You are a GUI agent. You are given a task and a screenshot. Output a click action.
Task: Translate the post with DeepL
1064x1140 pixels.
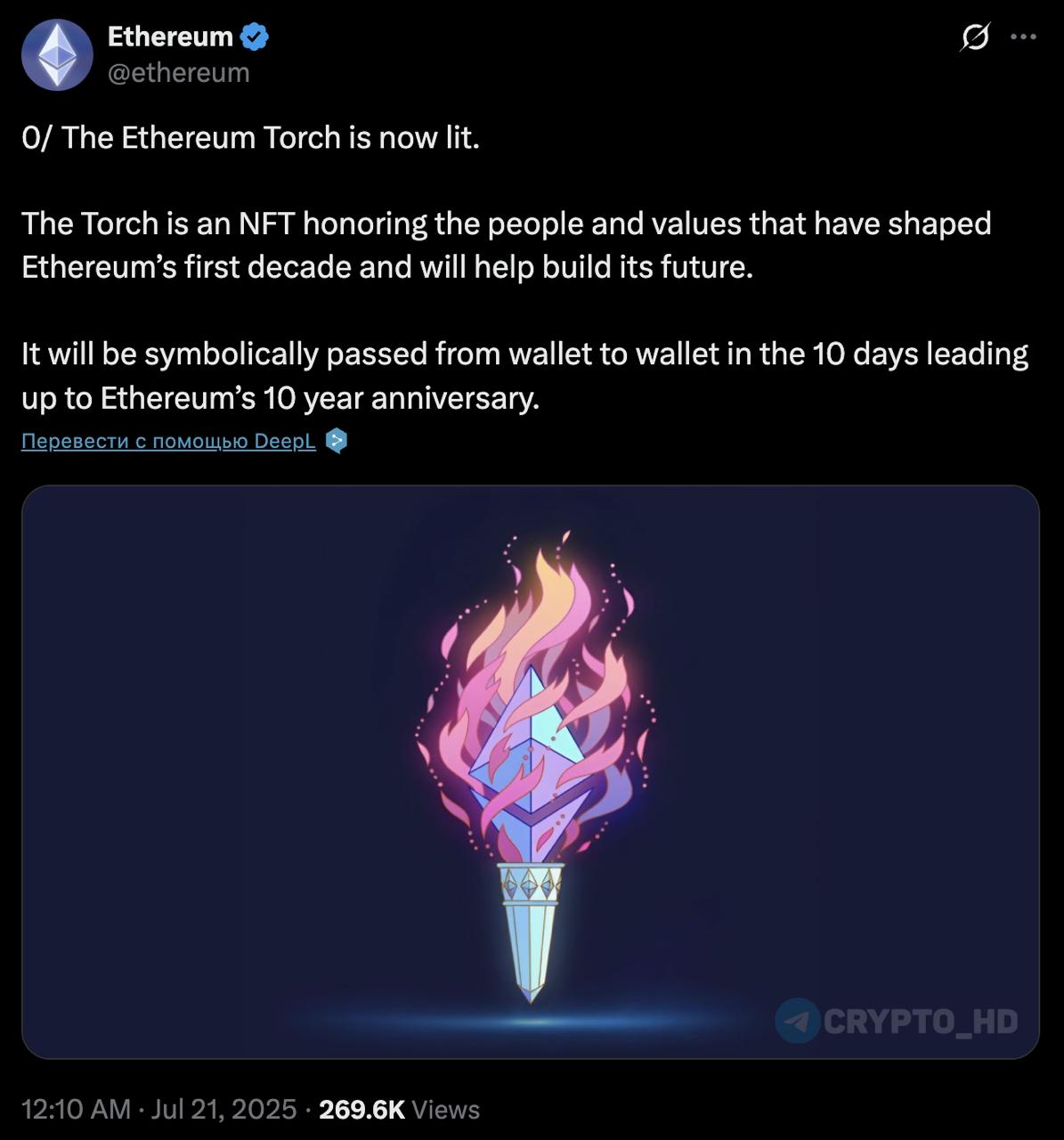click(168, 441)
